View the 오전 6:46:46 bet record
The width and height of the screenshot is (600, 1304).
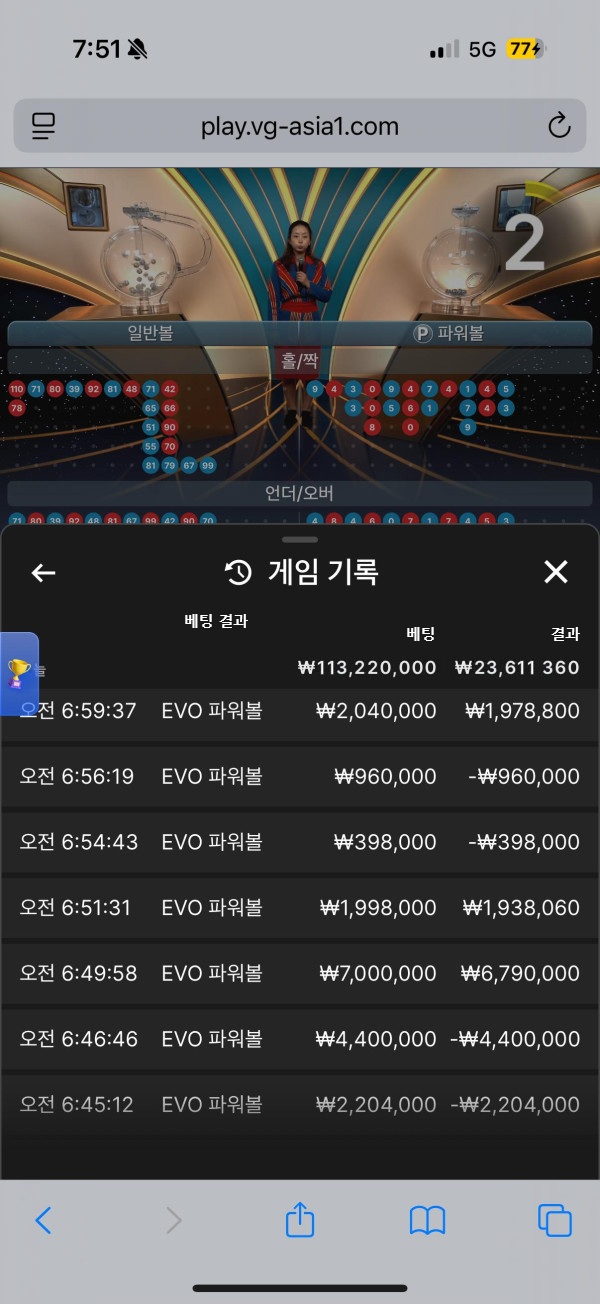(300, 1039)
